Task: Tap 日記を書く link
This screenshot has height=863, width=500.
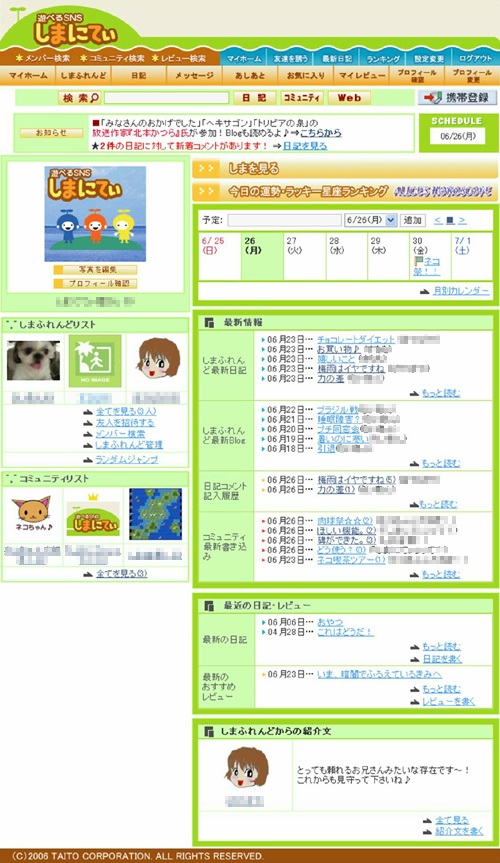Action: pyautogui.click(x=442, y=659)
